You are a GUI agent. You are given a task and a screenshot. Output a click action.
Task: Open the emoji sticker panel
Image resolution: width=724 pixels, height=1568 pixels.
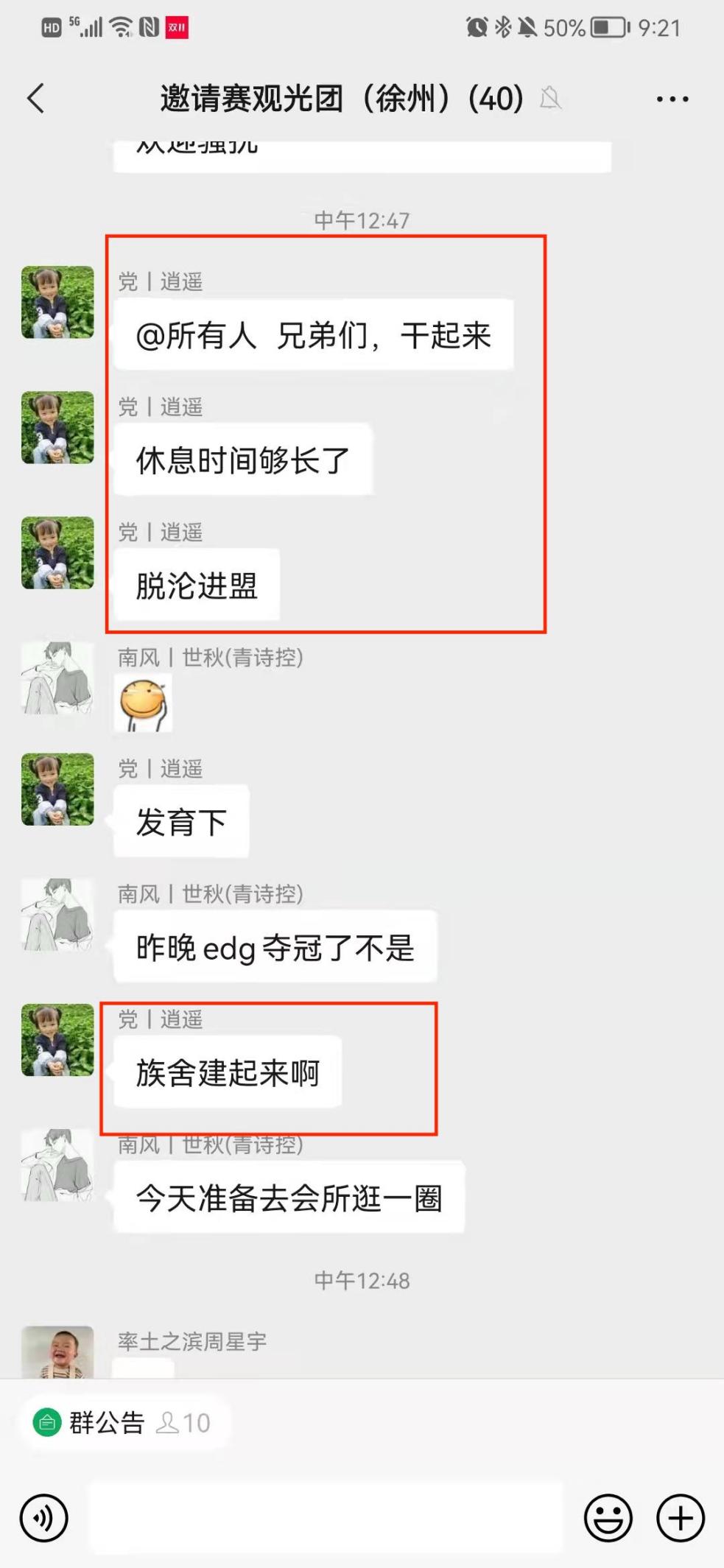tap(608, 1518)
